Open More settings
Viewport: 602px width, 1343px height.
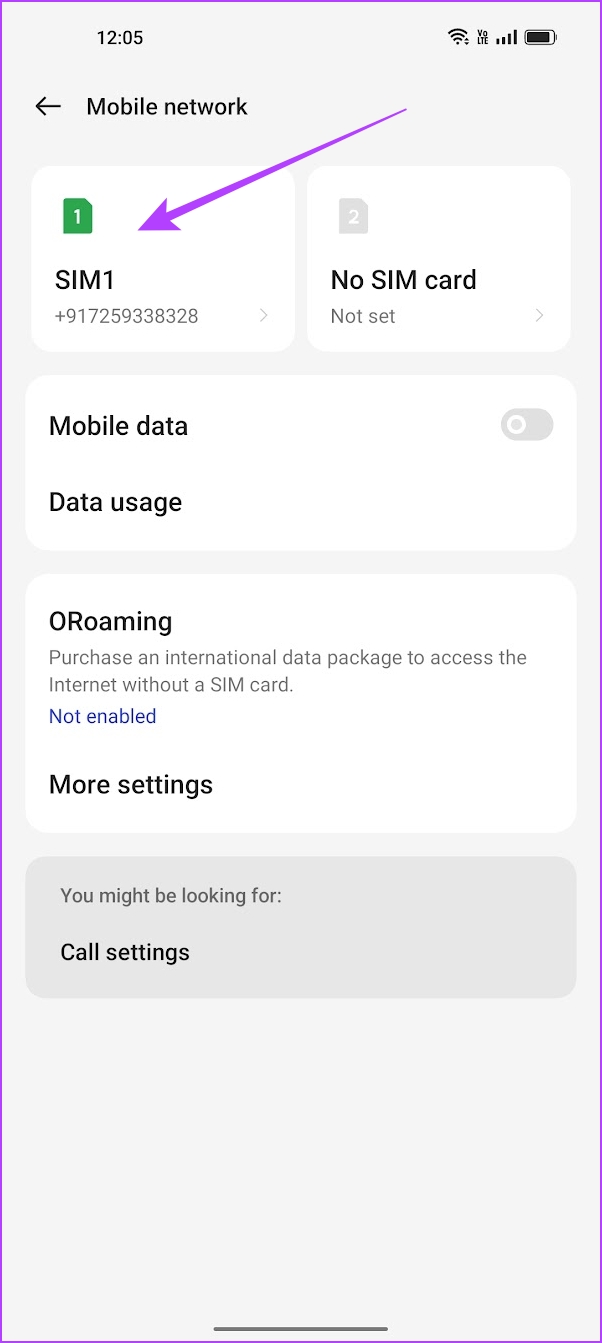point(301,785)
